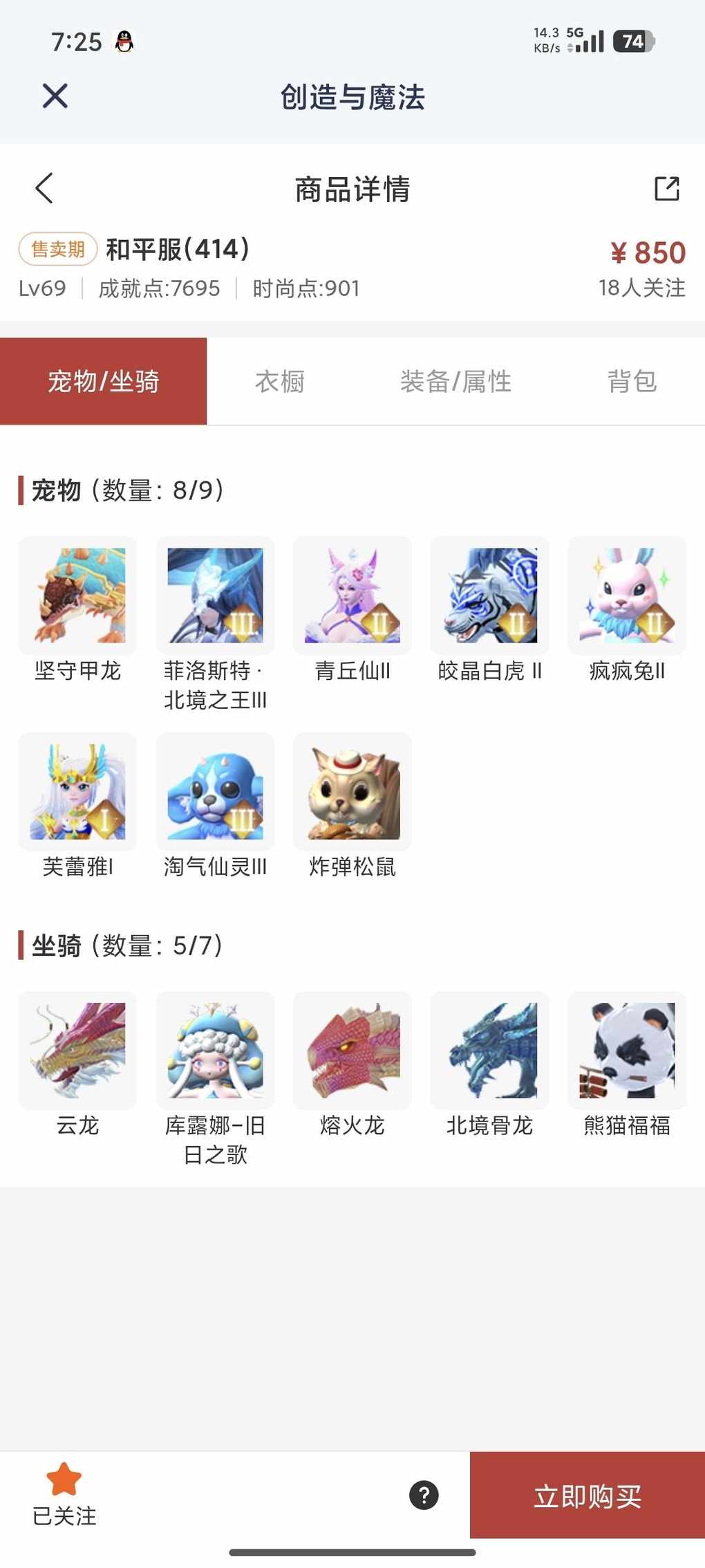
Task: Close the 创造与魔法 page
Action: [55, 96]
